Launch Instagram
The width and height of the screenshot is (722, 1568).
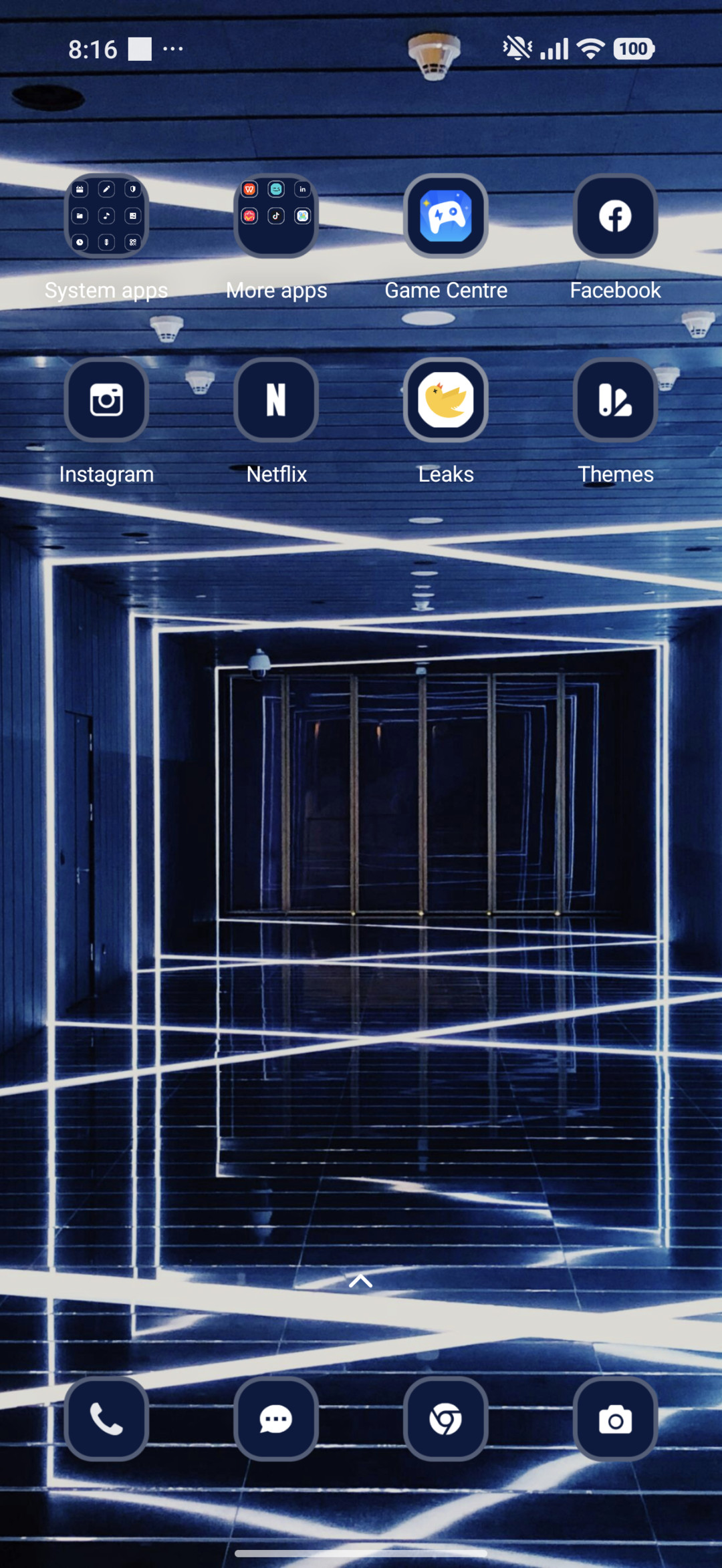pyautogui.click(x=106, y=400)
